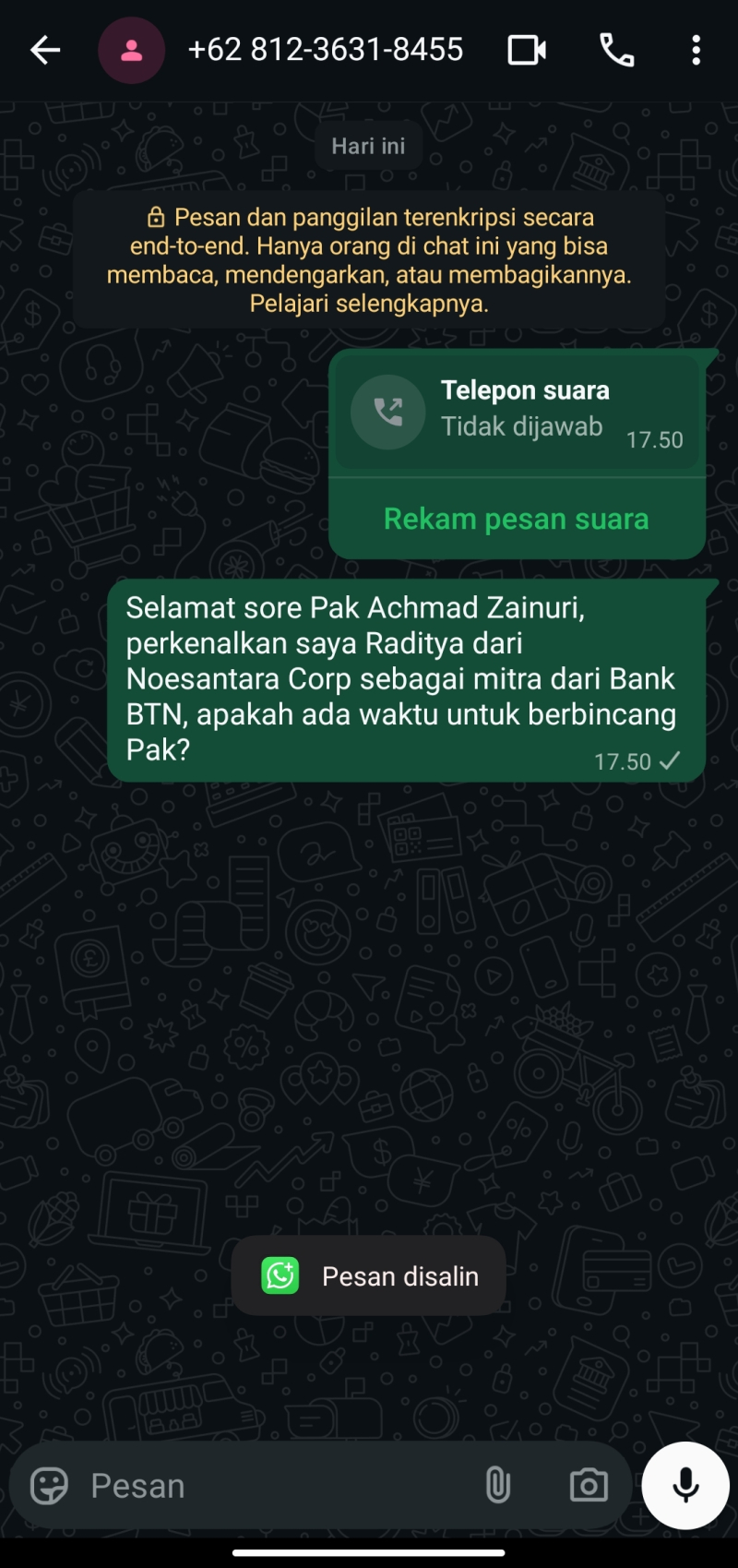Select the greeting message to Pak Achmad
Screen dimensions: 738x1568
[x=401, y=678]
